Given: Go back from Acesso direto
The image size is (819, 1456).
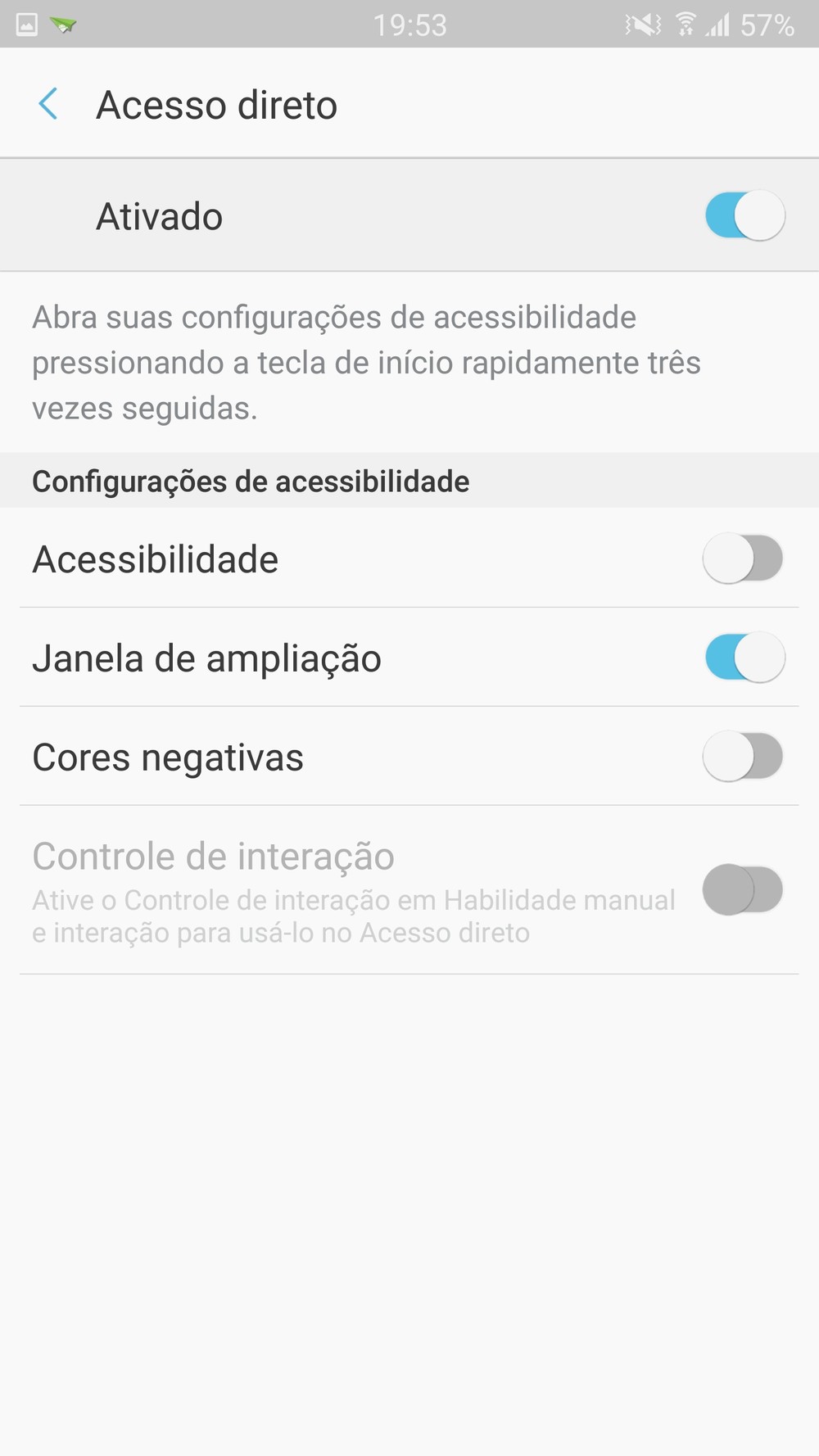Looking at the screenshot, I should (48, 105).
